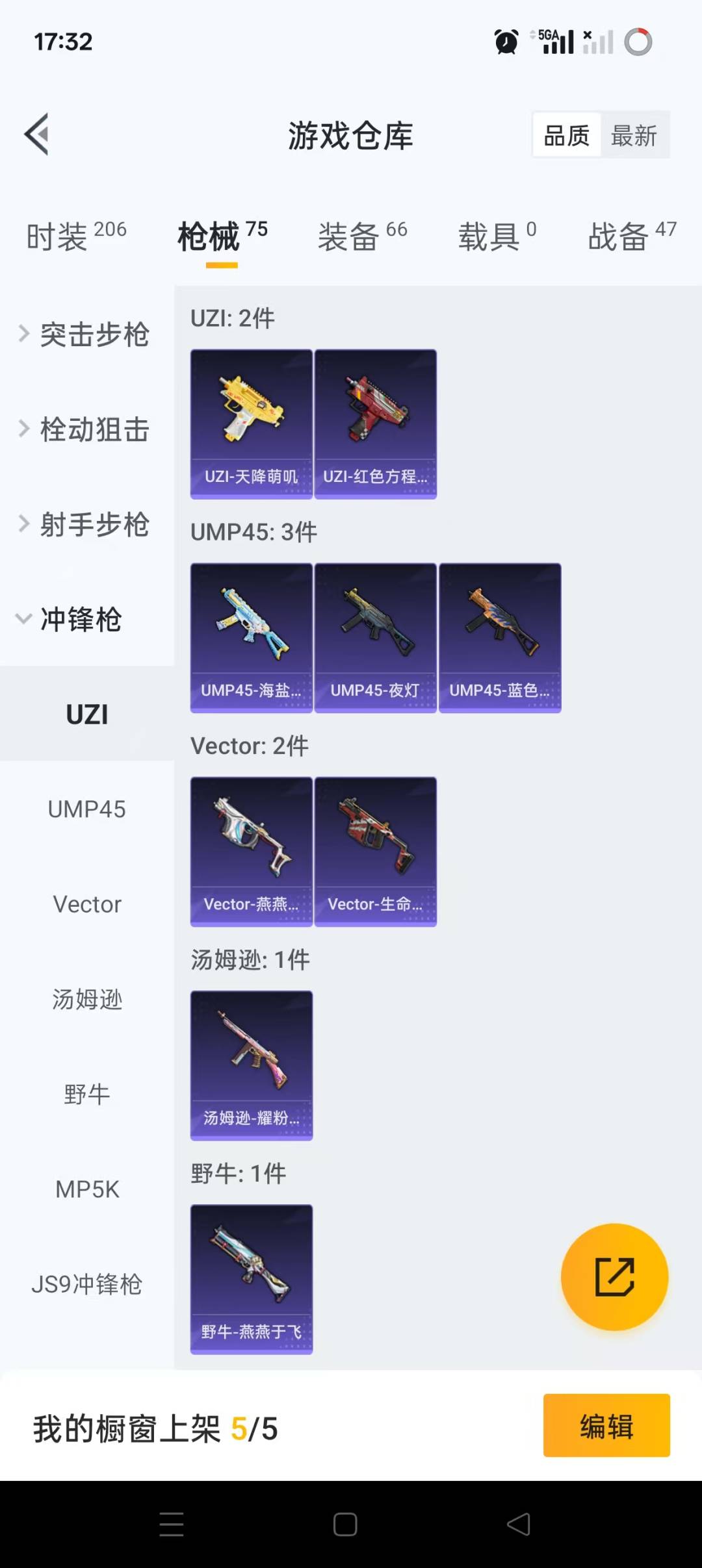Screen dimensions: 702x1568
Task: Select JS9冲锋枪 in the side list
Action: (86, 1284)
